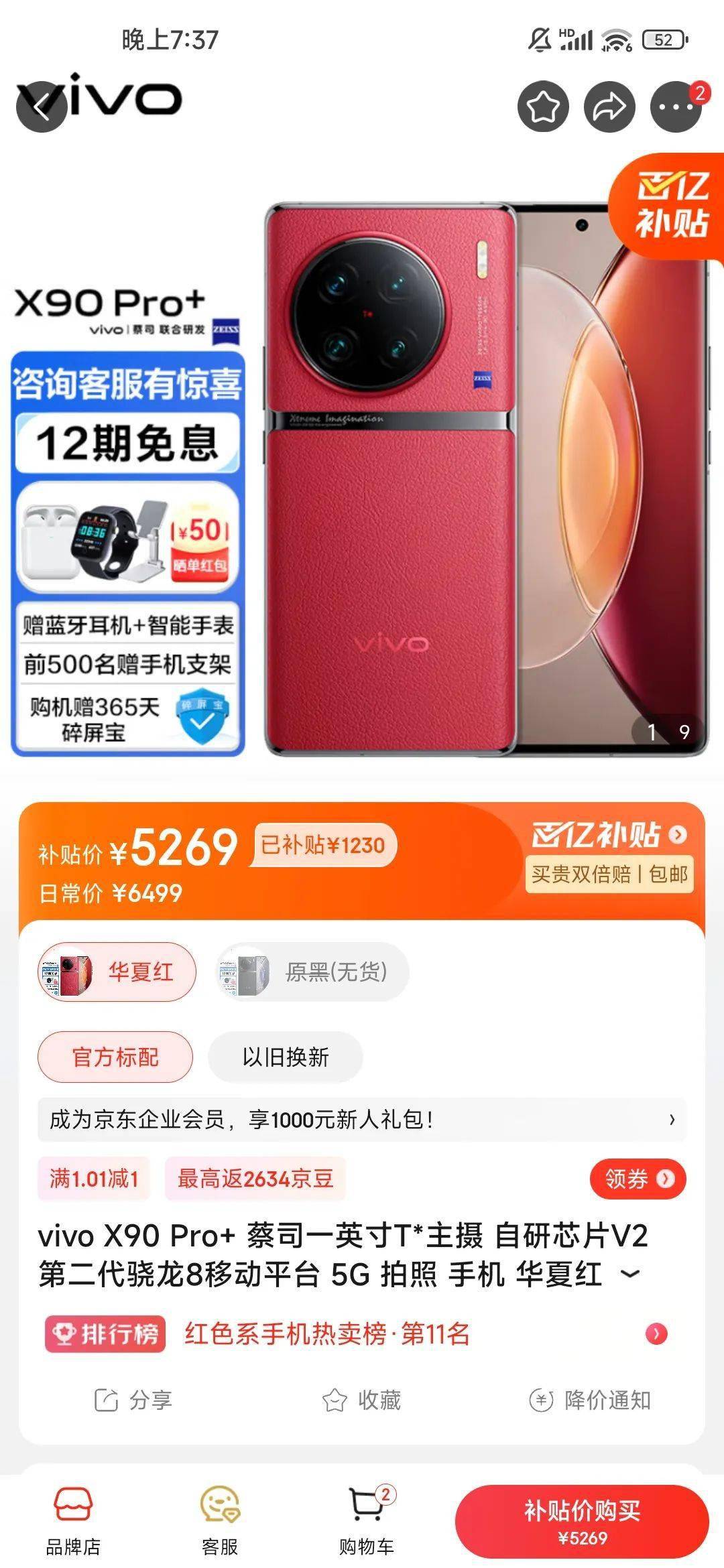The height and width of the screenshot is (1568, 724).
Task: Open the three-dot overflow menu
Action: (x=676, y=107)
